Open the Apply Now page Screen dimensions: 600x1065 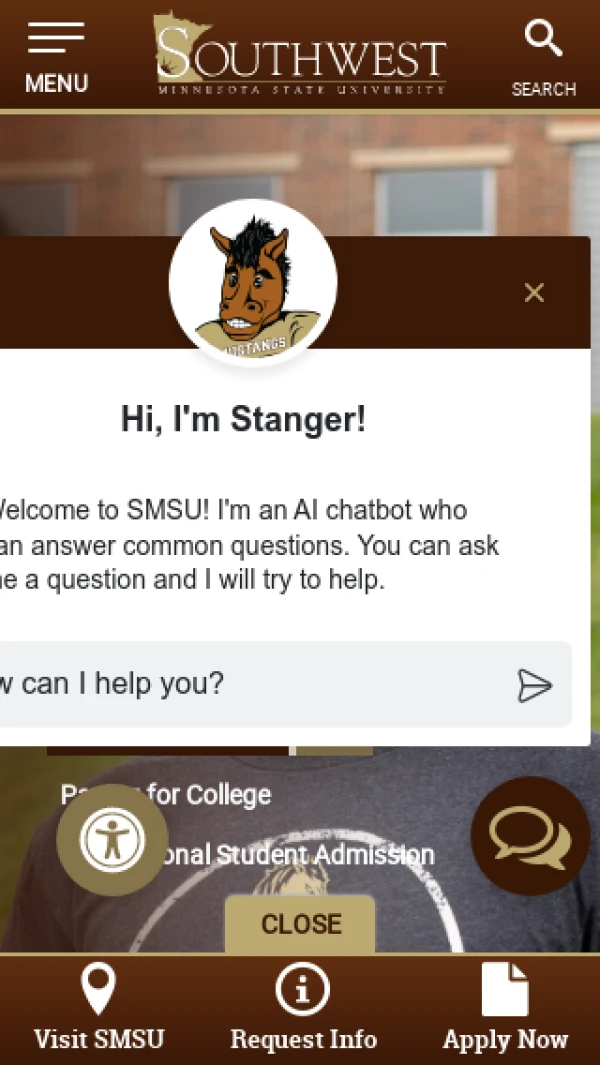[x=505, y=1010]
